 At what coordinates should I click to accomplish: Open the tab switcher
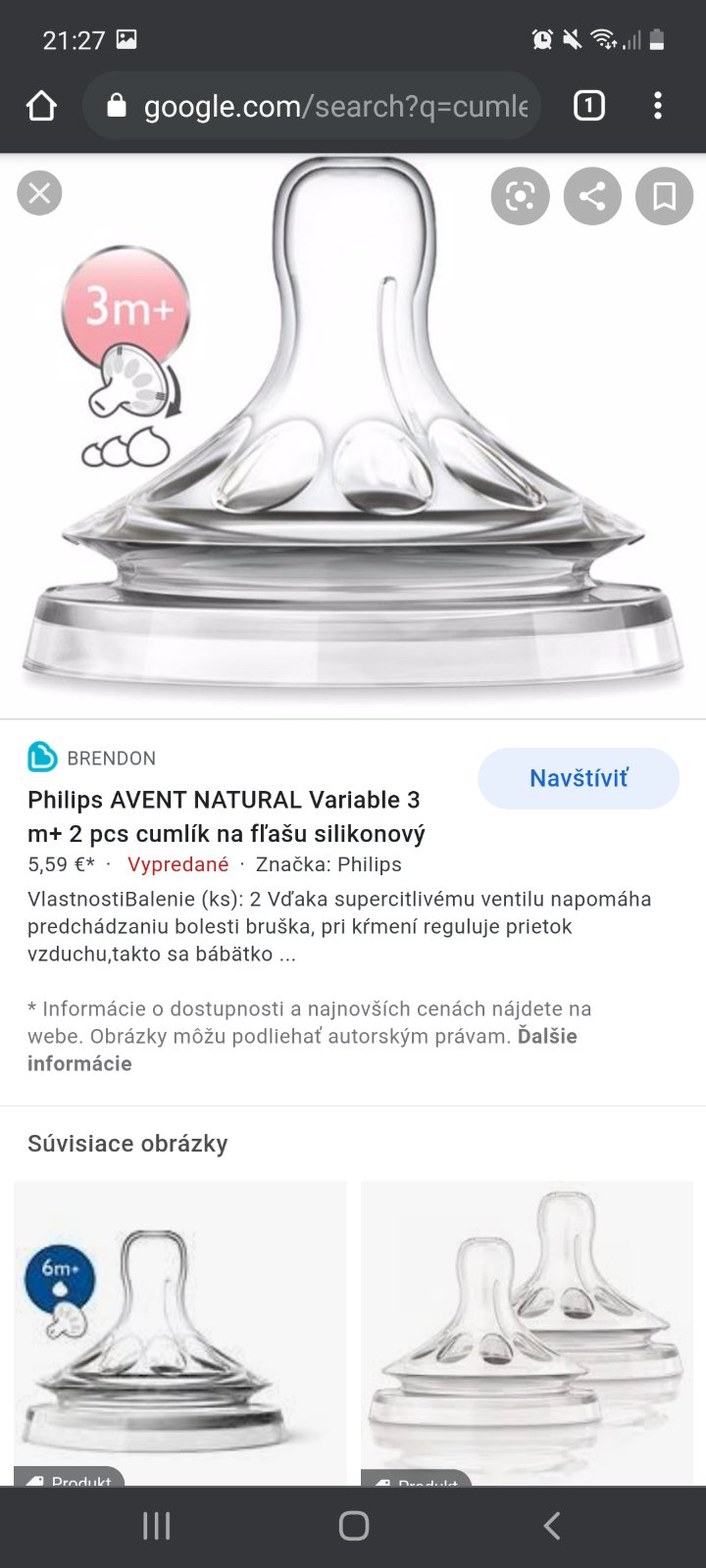coord(588,106)
